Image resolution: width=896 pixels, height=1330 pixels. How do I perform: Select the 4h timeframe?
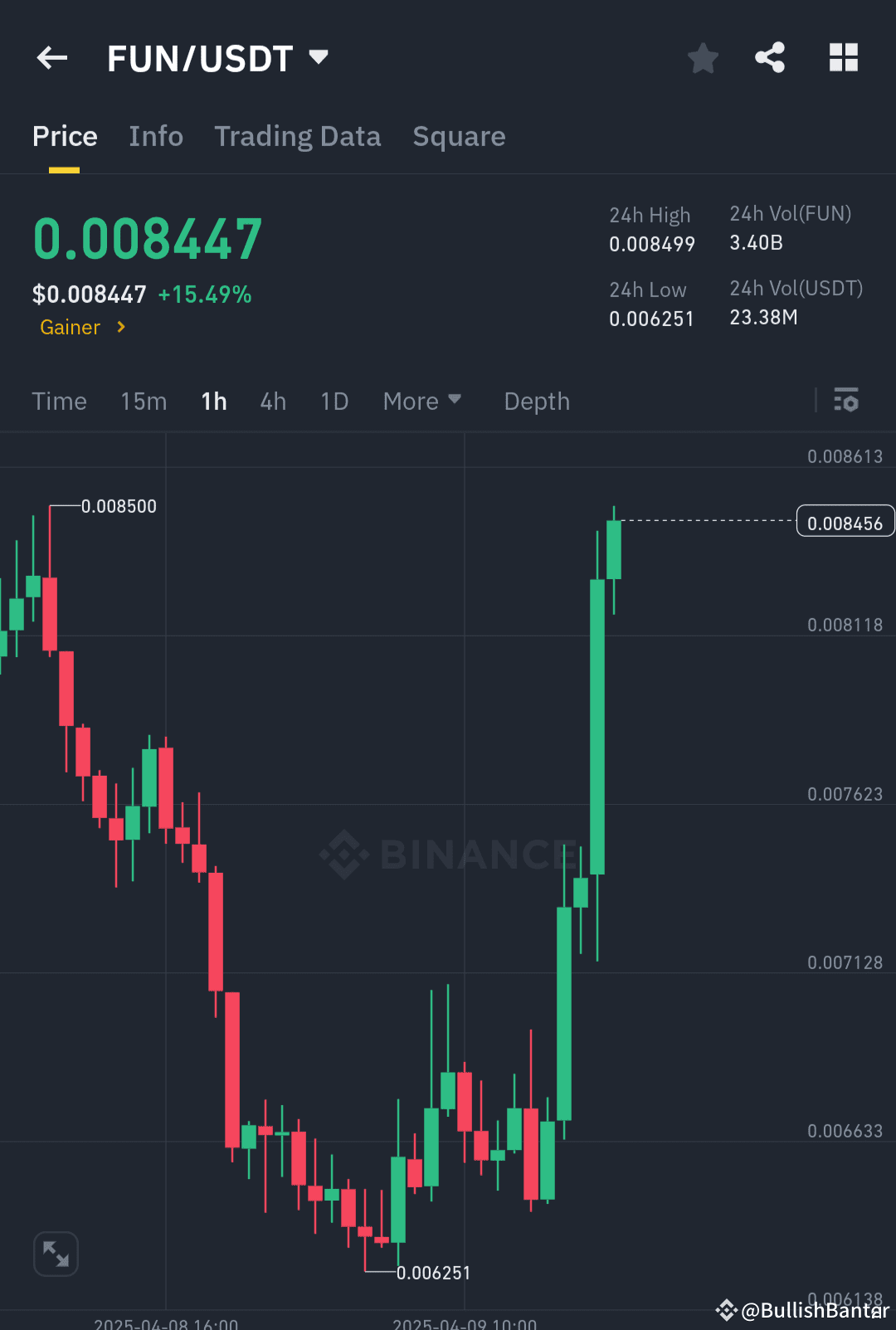(272, 401)
